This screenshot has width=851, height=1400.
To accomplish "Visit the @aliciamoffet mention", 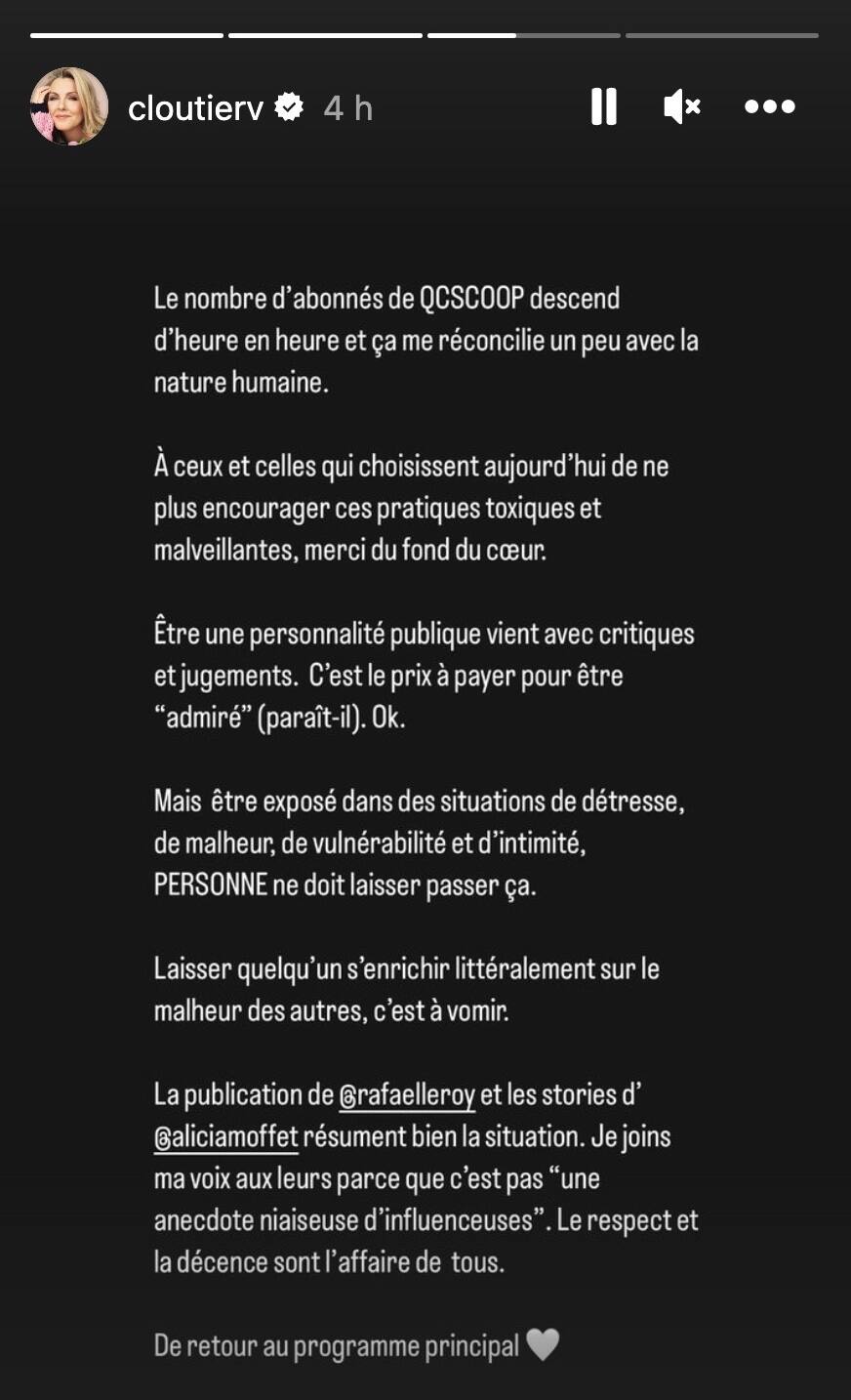I will click(225, 1137).
